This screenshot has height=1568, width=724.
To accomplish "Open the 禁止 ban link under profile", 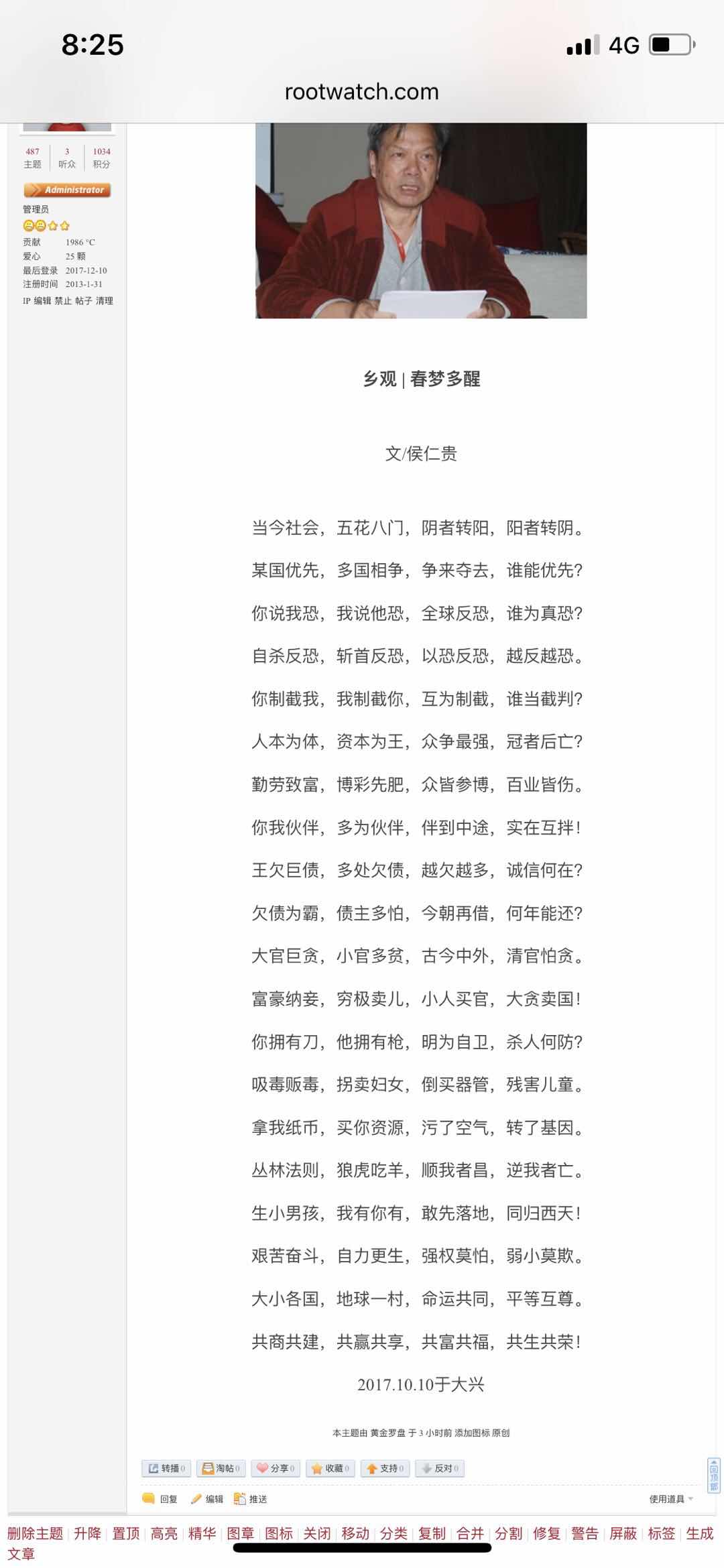I will (63, 300).
